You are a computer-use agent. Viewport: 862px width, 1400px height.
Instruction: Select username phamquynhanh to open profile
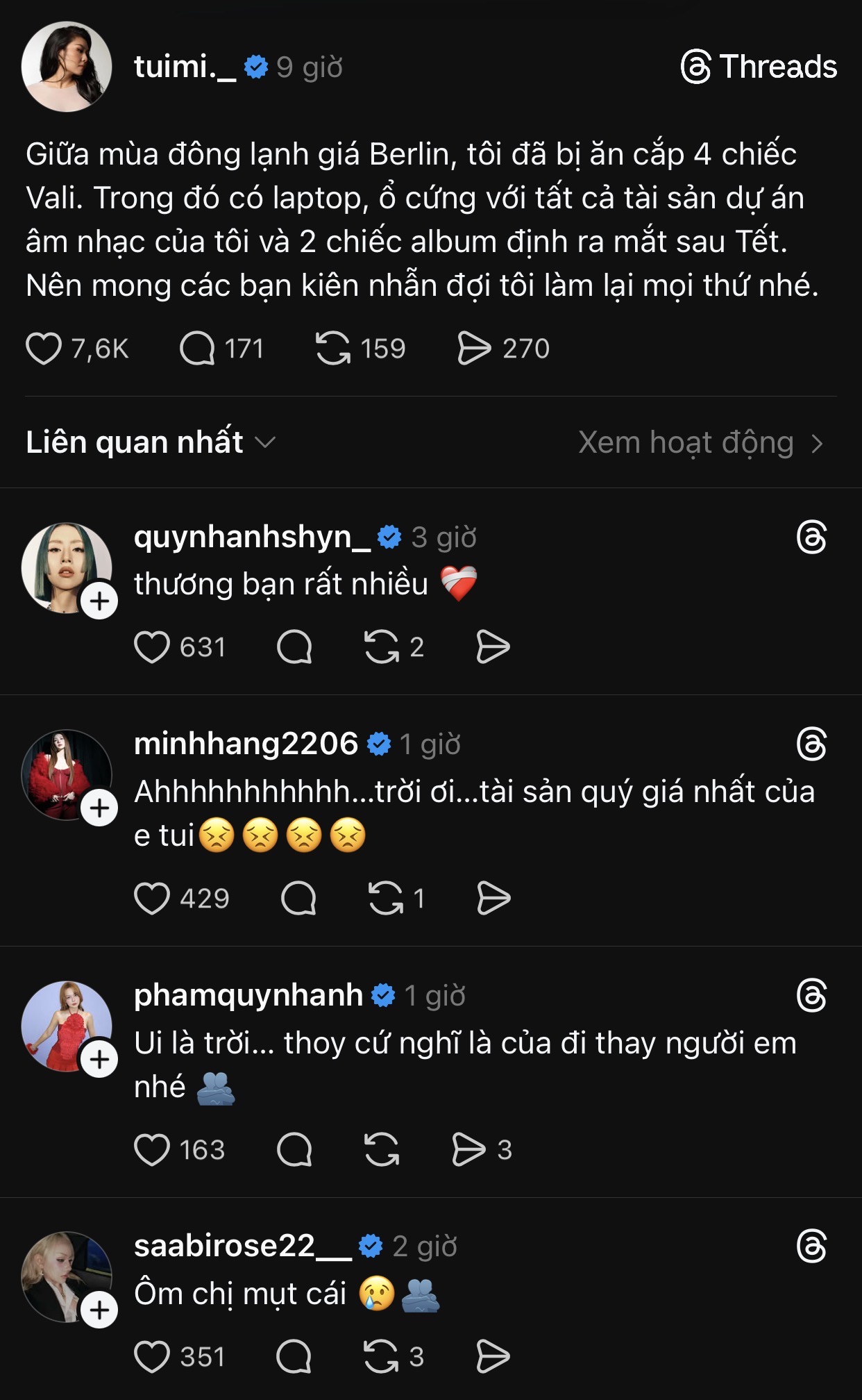[248, 996]
